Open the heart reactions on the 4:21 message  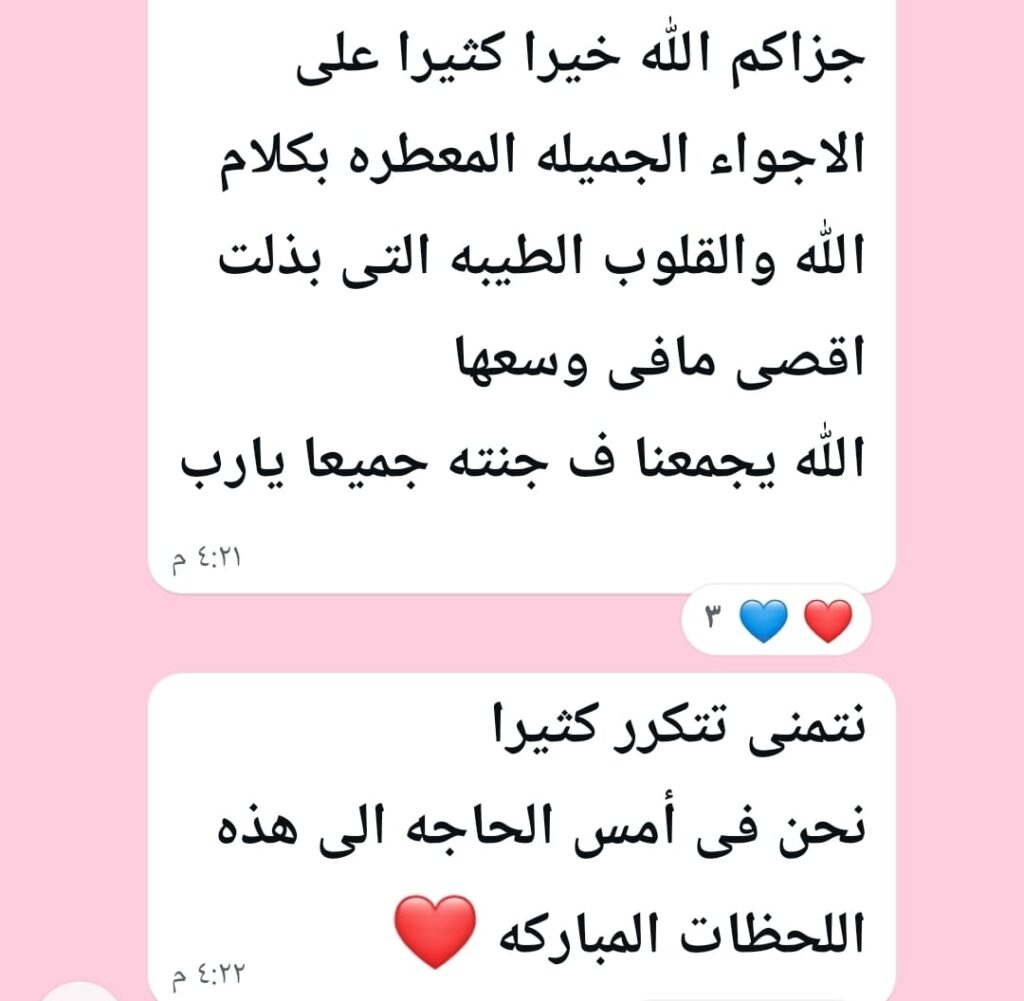click(777, 621)
